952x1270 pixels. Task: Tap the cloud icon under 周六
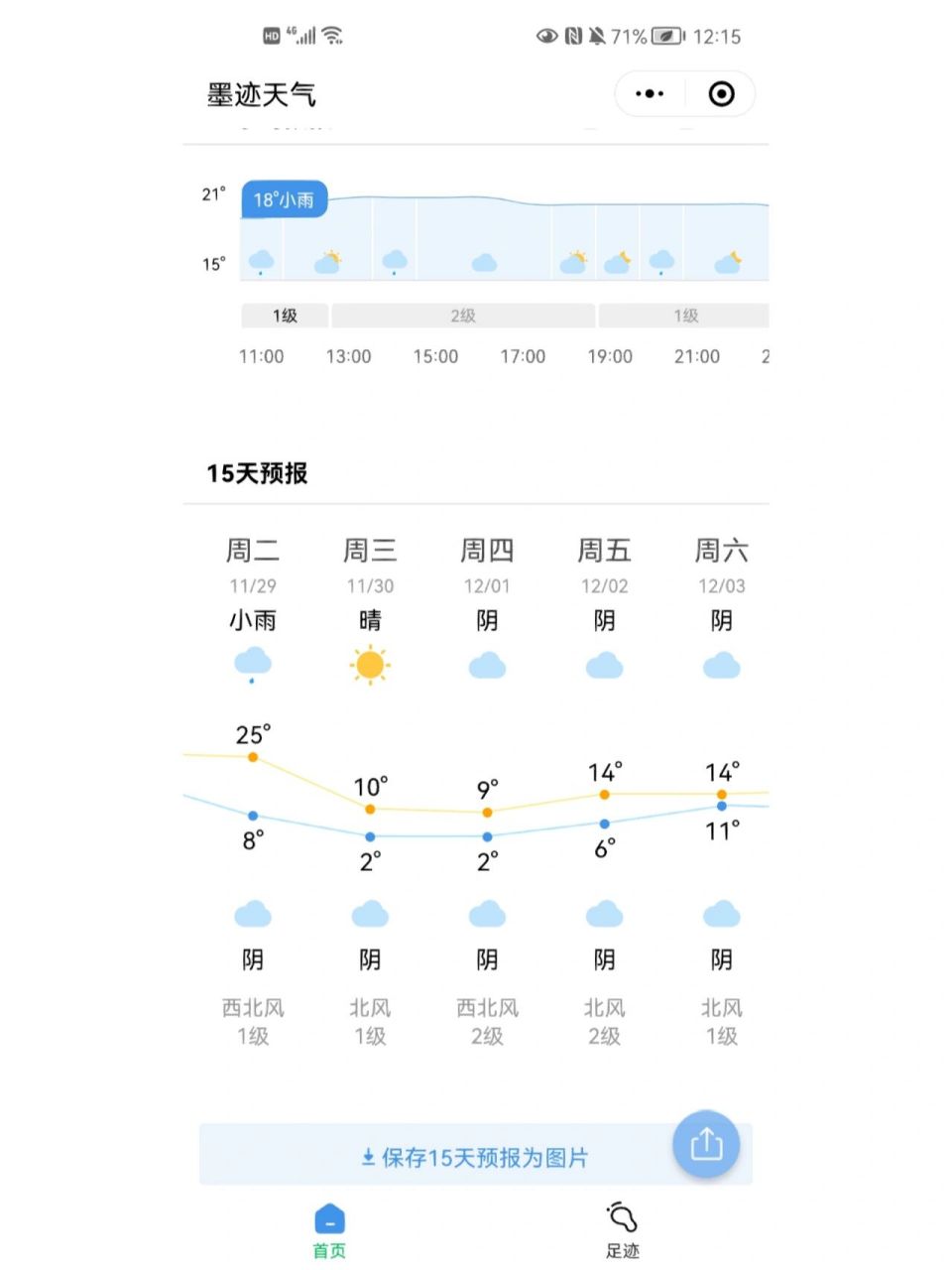click(x=721, y=666)
